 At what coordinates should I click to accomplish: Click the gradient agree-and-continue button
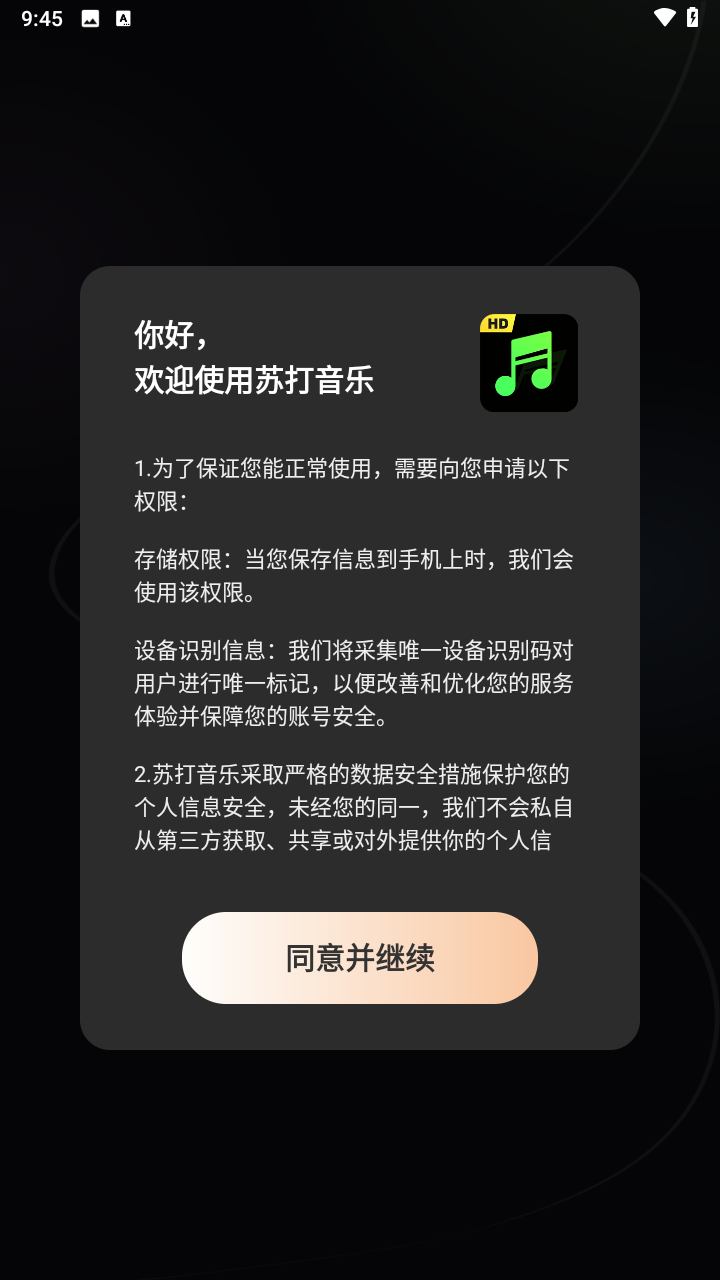[x=360, y=957]
